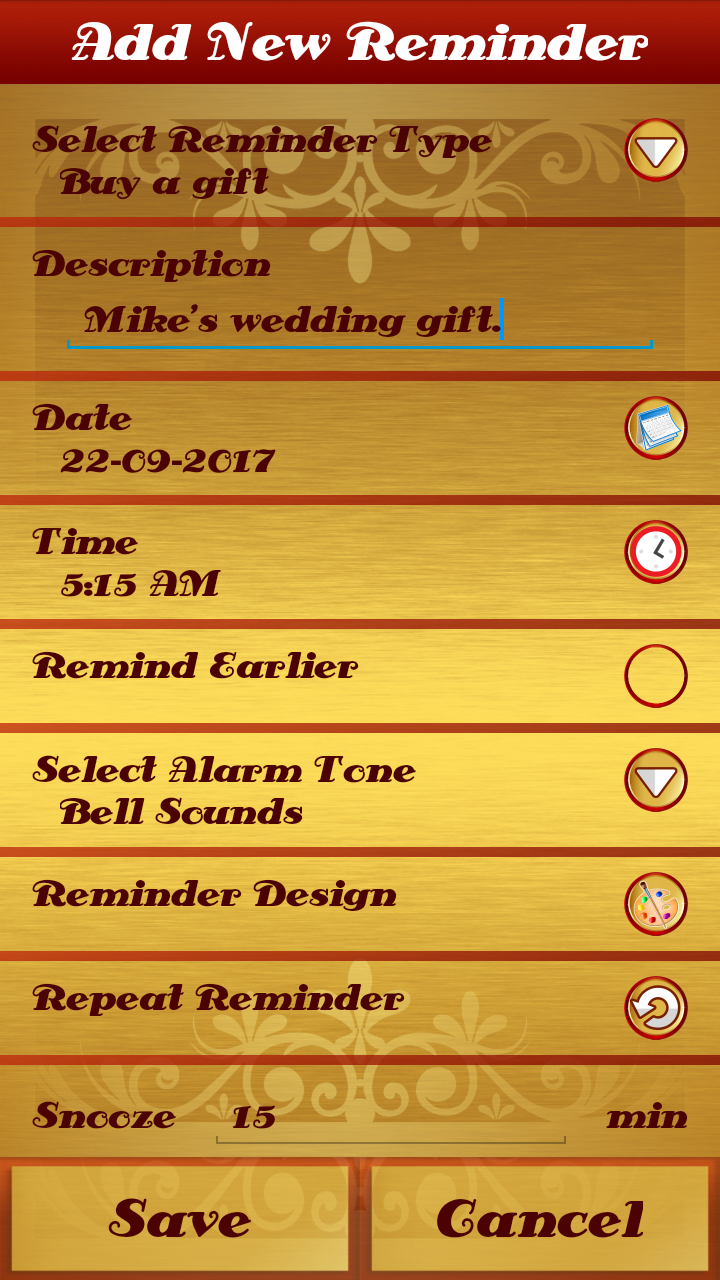This screenshot has height=1280, width=720.
Task: Open the Select Alarm Tone dropdown
Action: pos(656,780)
